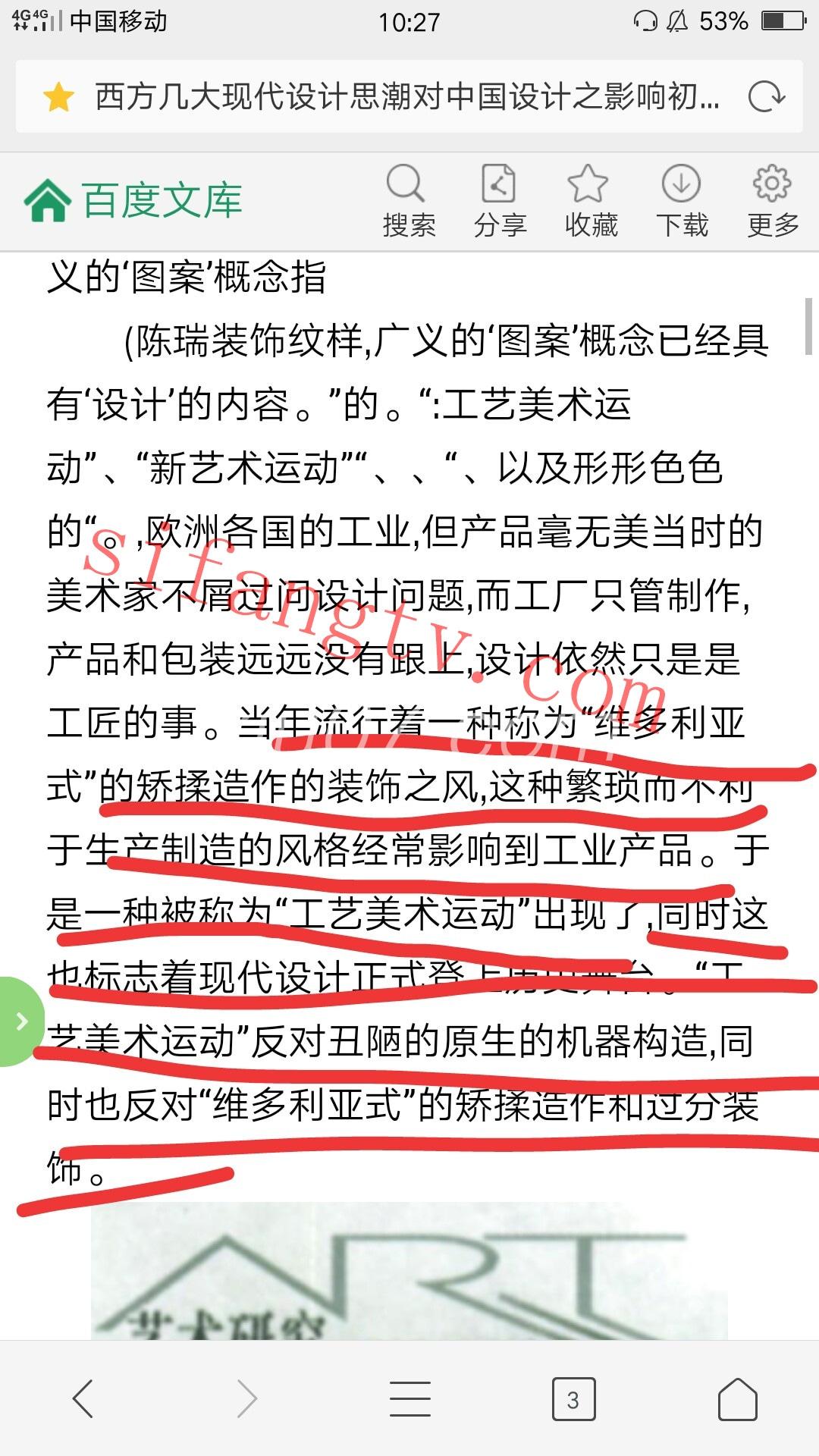
Task: Add document to 收藏
Action: pyautogui.click(x=591, y=201)
